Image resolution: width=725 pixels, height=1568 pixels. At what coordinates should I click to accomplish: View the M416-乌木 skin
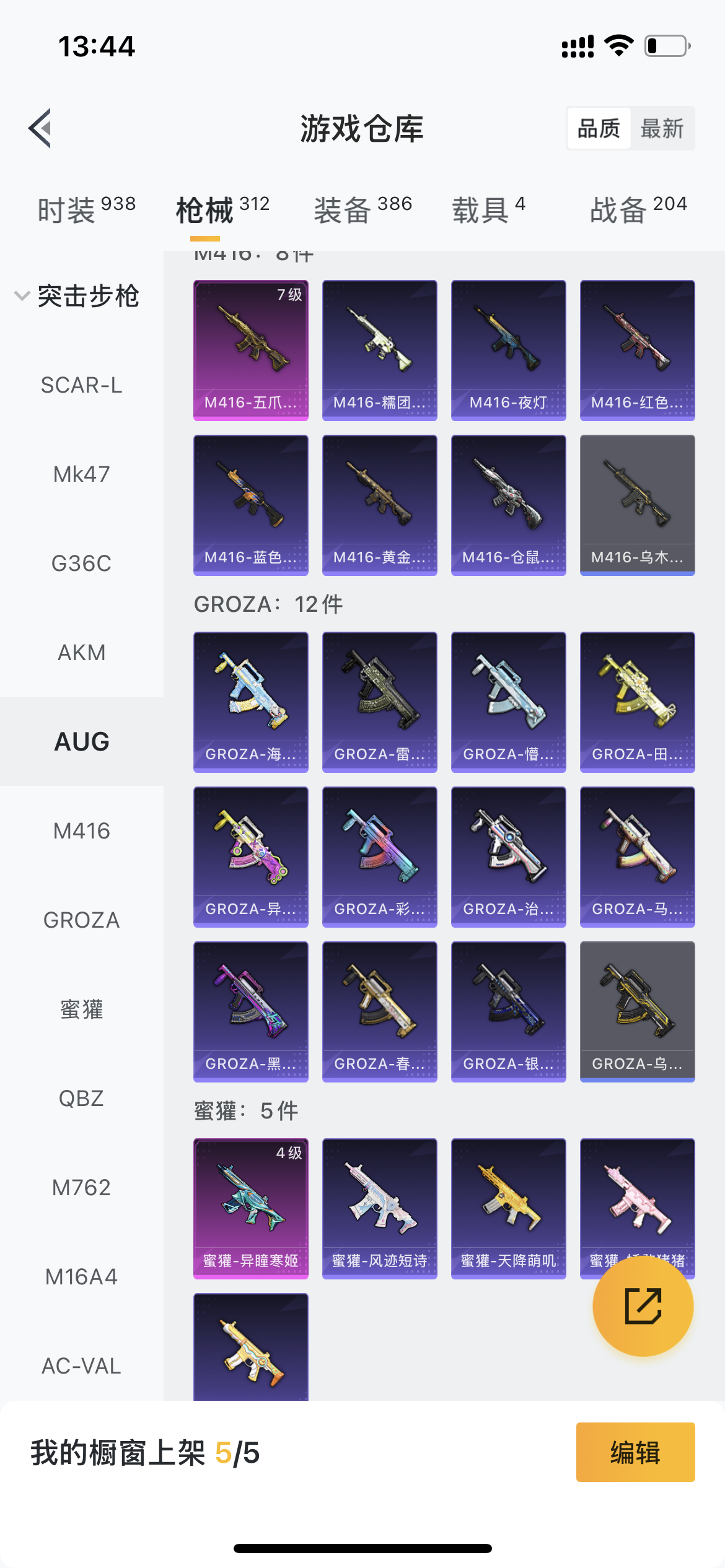coord(637,505)
